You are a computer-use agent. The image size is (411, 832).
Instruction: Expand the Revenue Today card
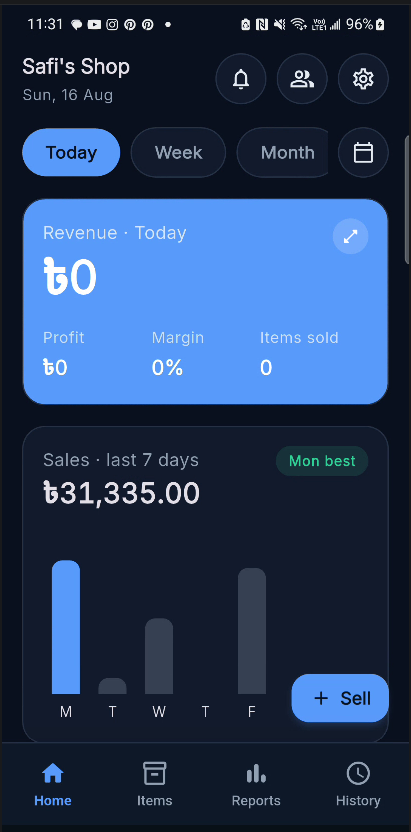[351, 237]
